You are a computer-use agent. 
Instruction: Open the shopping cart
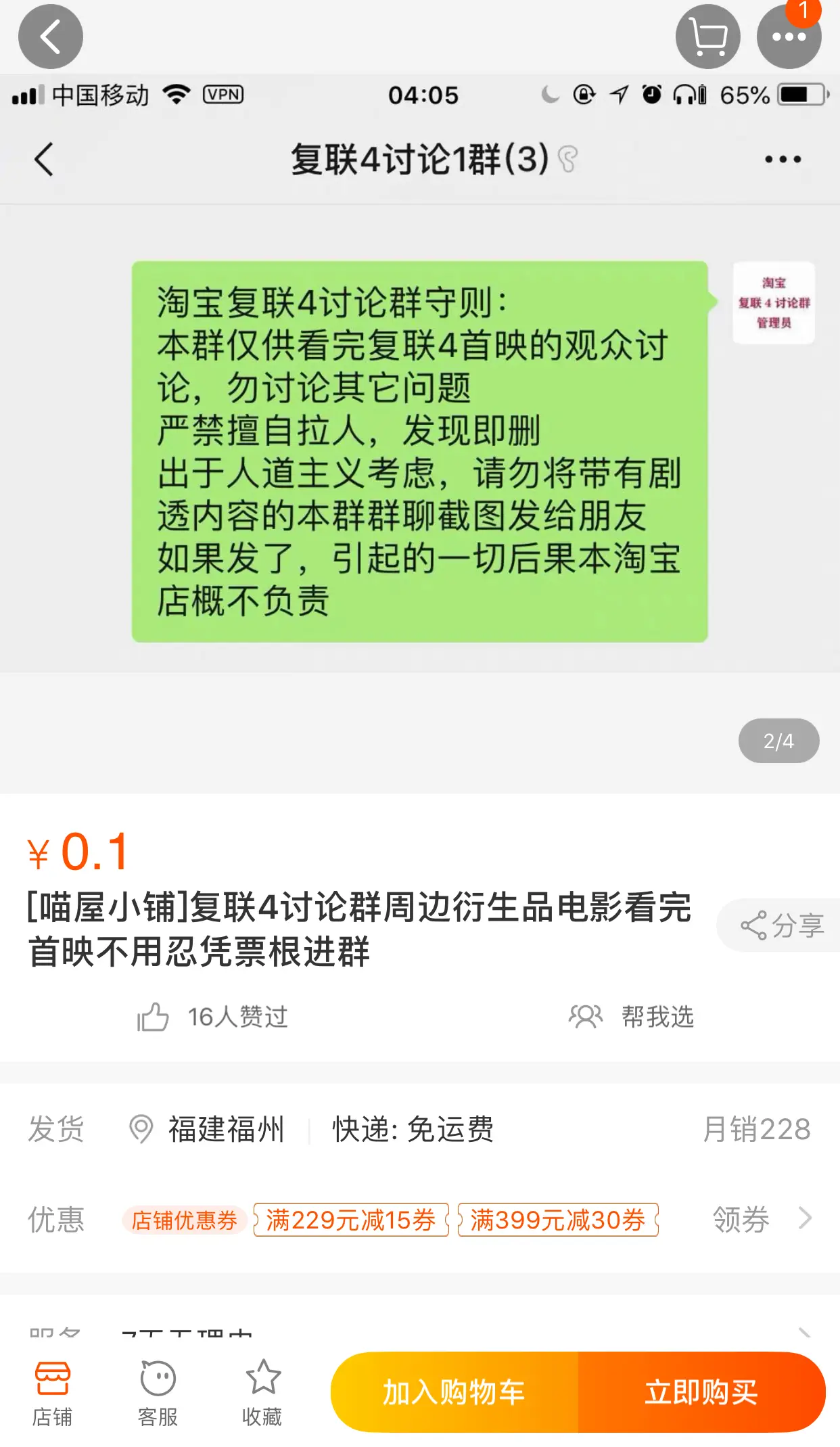coord(707,37)
